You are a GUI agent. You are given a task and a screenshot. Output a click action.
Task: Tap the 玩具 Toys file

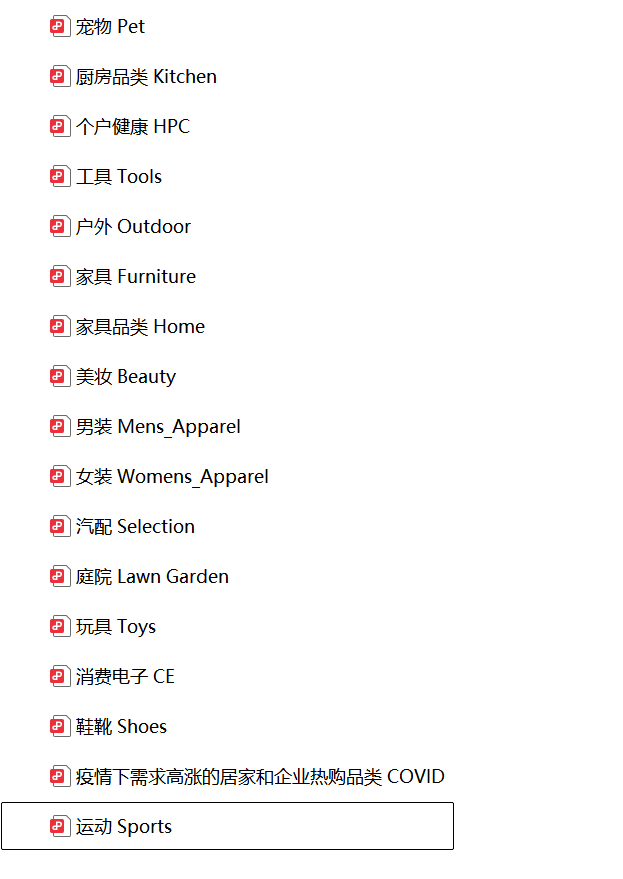(116, 627)
